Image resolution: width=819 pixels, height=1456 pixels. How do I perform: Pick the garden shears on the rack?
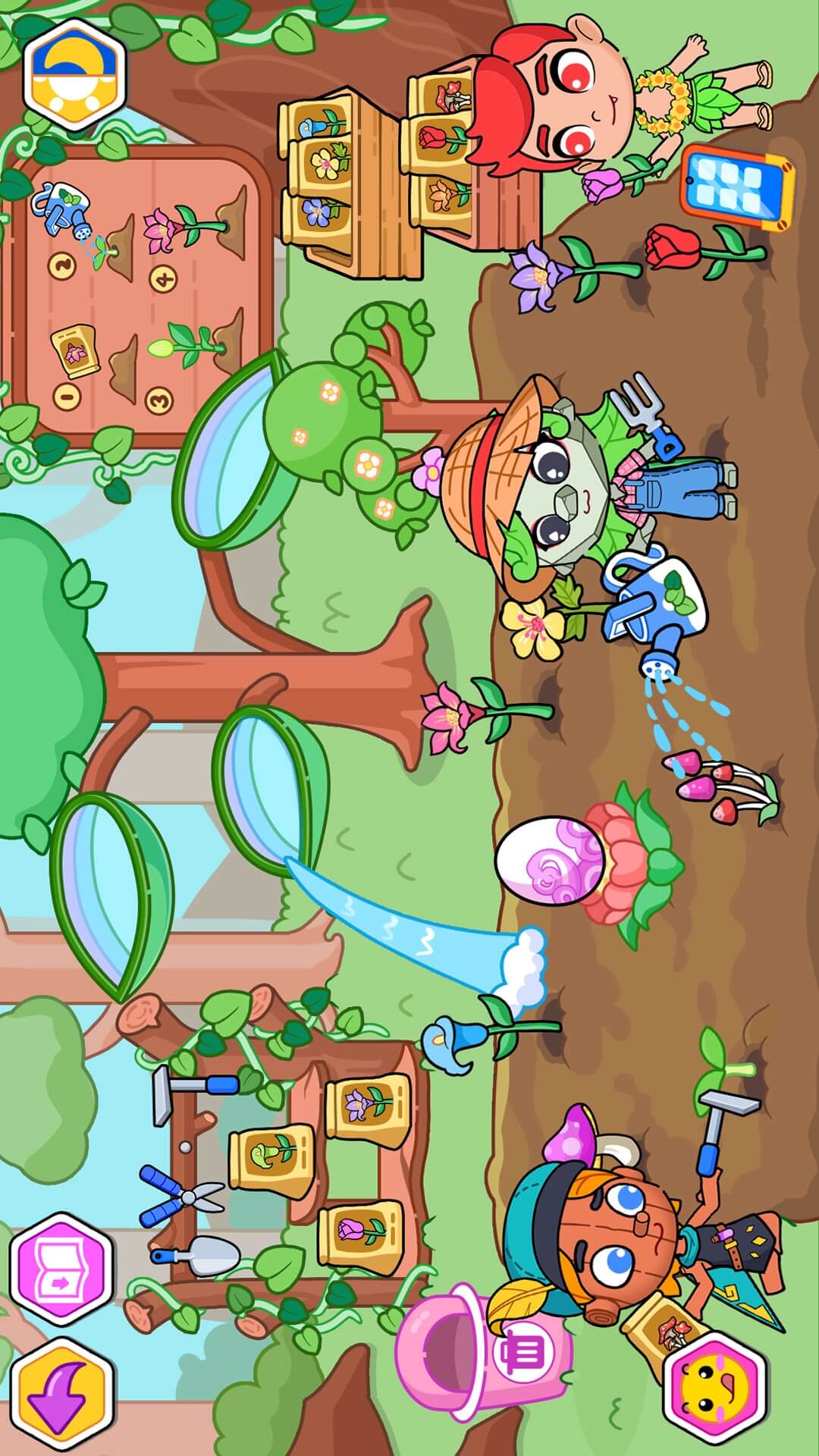[180, 1197]
